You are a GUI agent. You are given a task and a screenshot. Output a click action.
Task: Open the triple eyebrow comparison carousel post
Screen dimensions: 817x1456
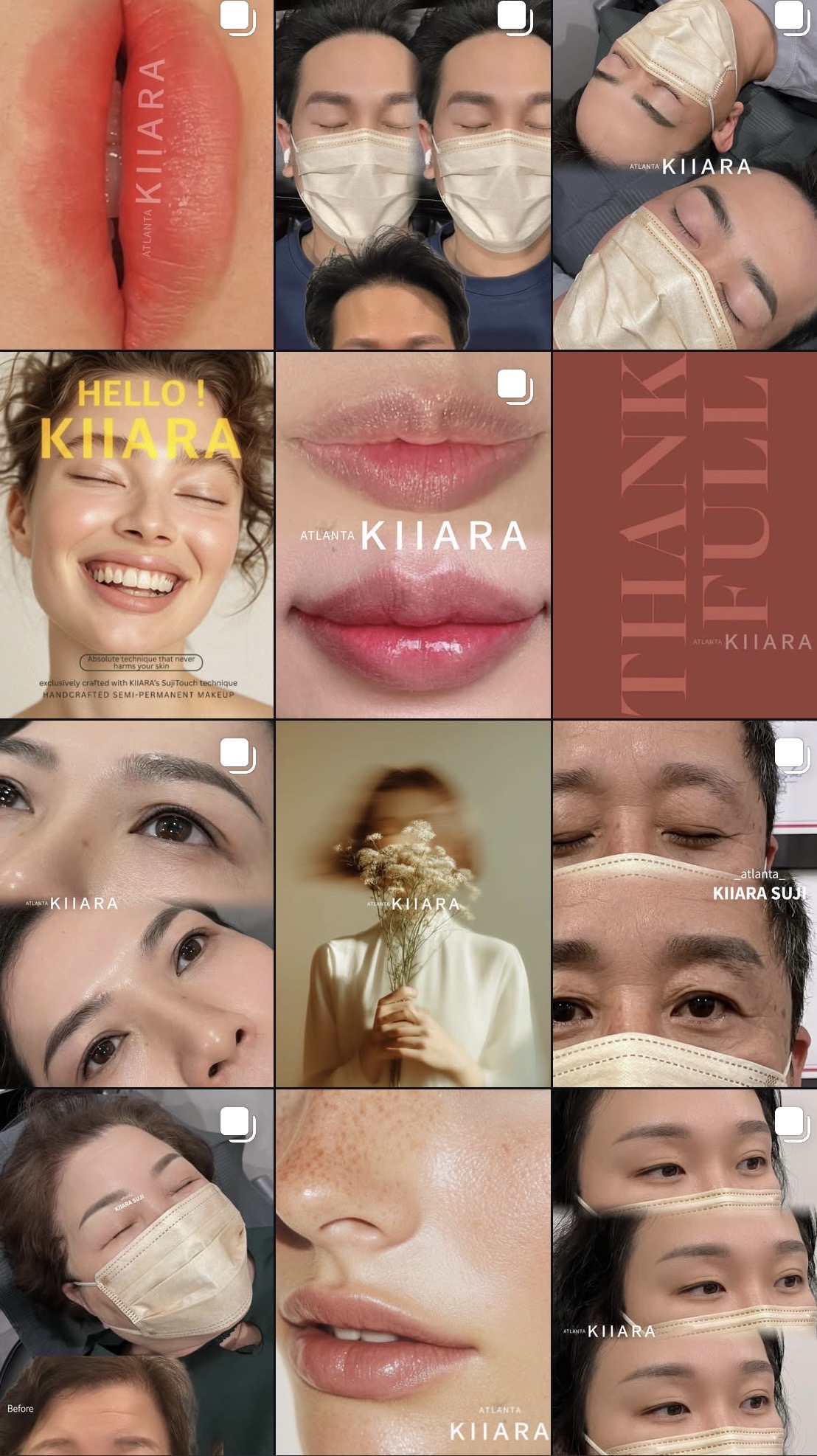coord(685,1272)
